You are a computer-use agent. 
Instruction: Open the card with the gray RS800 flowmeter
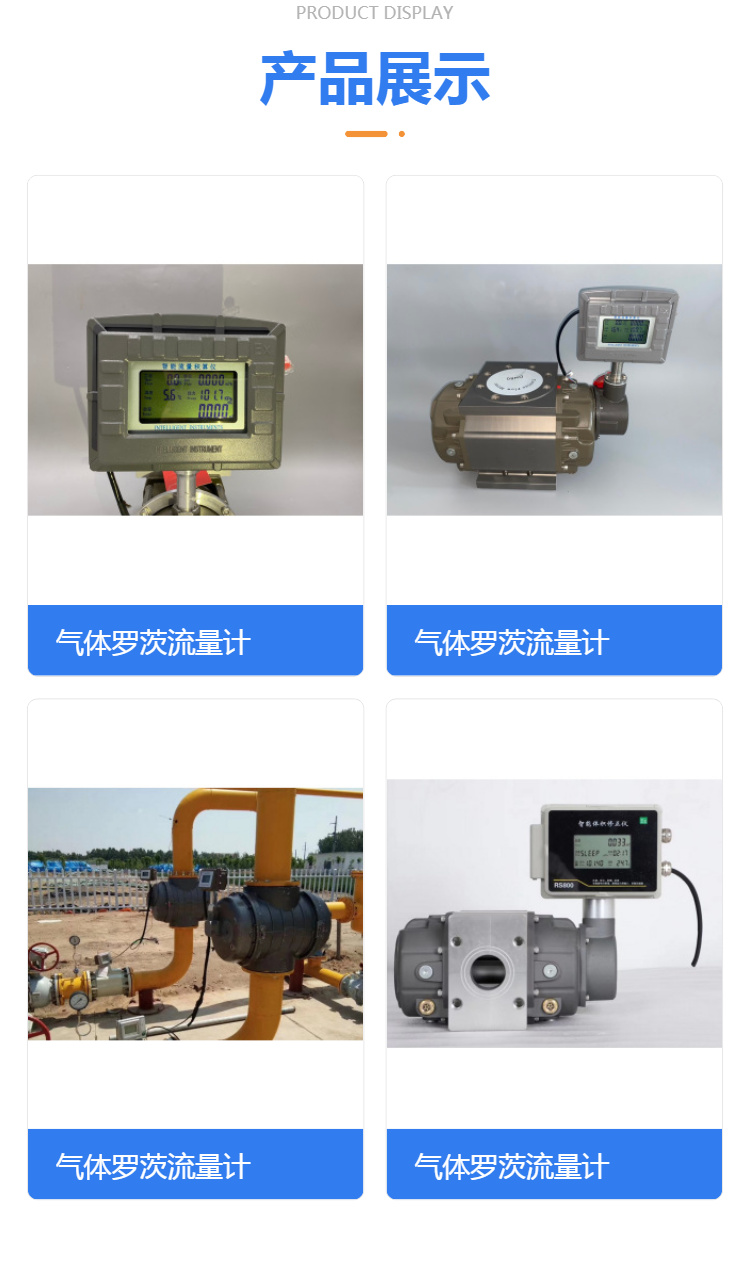(554, 949)
